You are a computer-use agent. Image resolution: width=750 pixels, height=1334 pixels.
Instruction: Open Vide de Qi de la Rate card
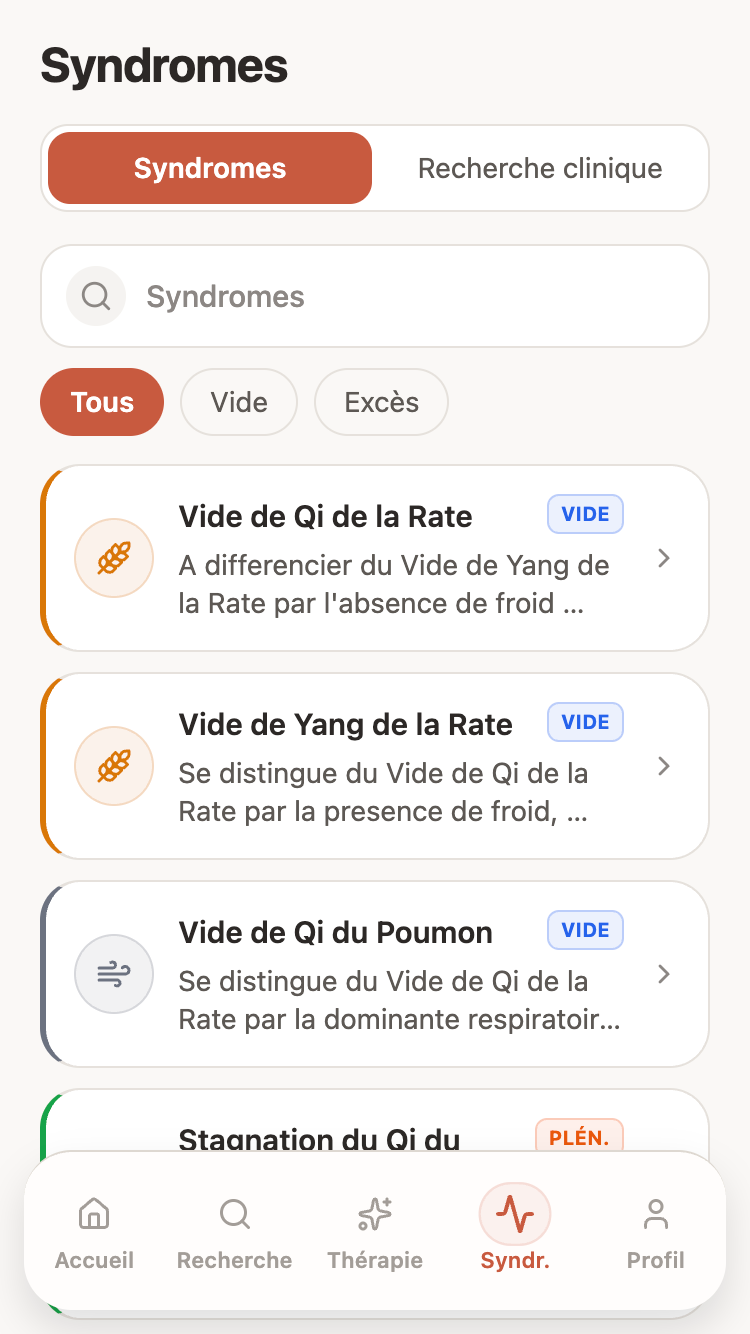tap(375, 558)
